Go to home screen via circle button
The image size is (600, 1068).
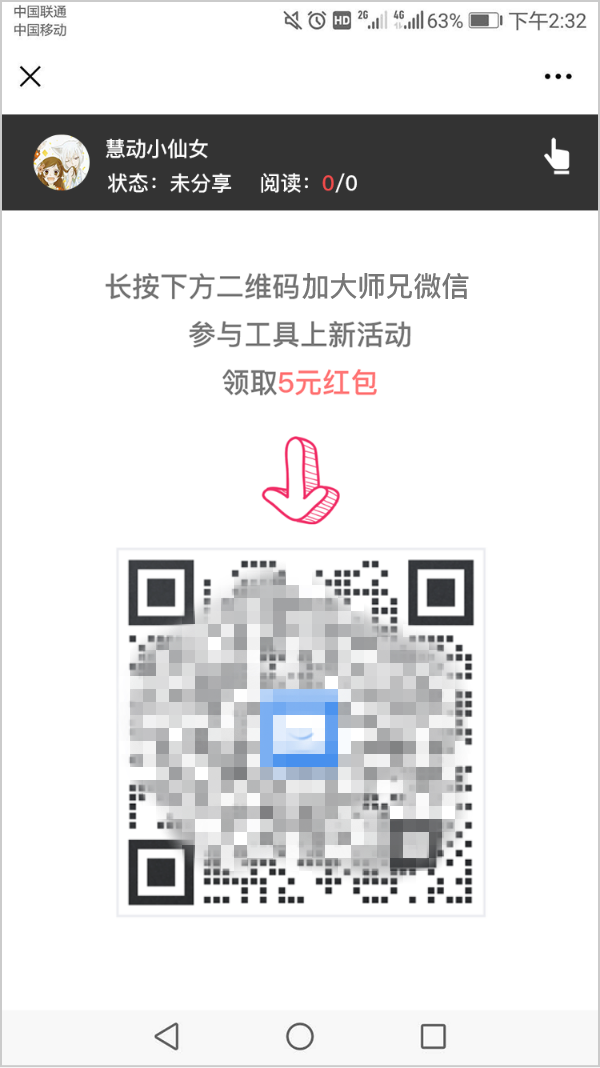[300, 1036]
